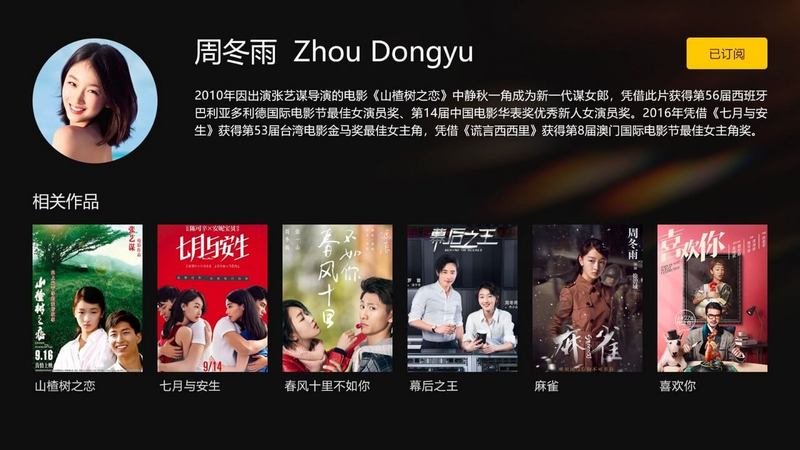Open the movie 喜欢你
800x450 pixels.
712,298
